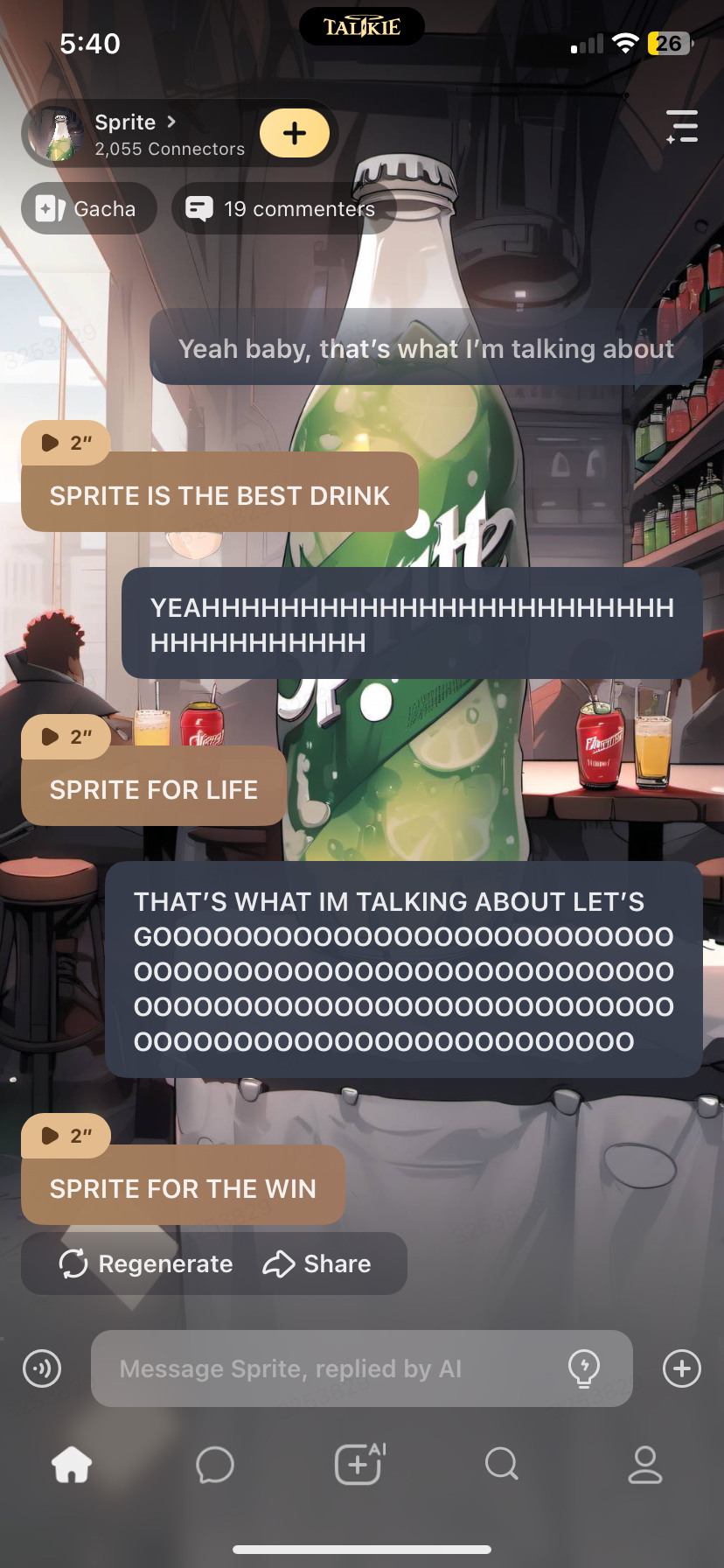Regenerate the last reply
Viewport: 724px width, 1568px height.
click(146, 1263)
